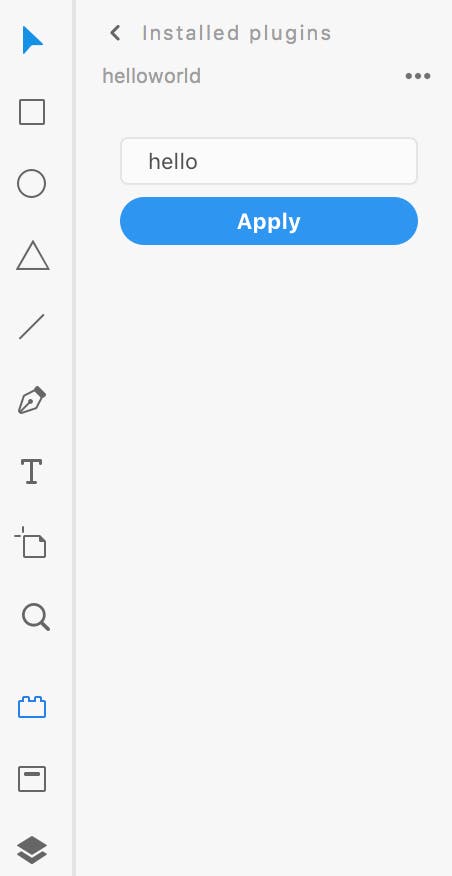Viewport: 452px width, 876px height.
Task: Choose the Pen tool
Action: point(32,400)
